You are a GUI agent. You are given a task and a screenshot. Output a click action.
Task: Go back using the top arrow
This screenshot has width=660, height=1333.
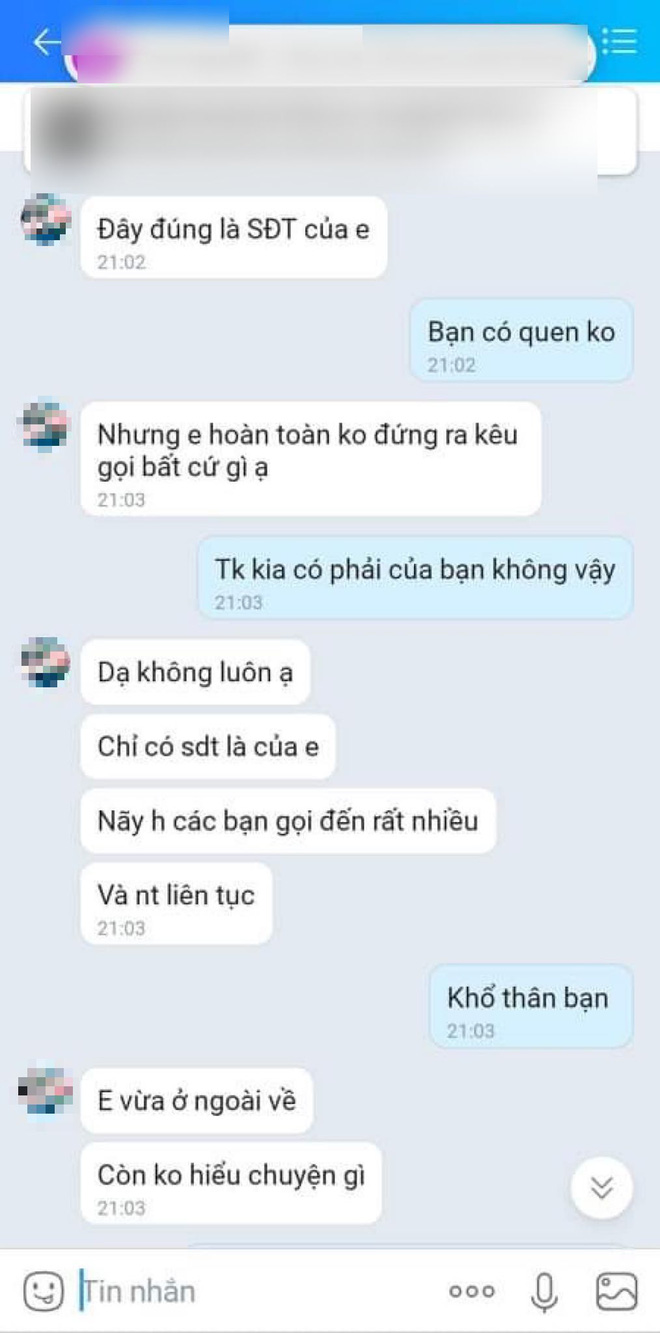pos(45,42)
